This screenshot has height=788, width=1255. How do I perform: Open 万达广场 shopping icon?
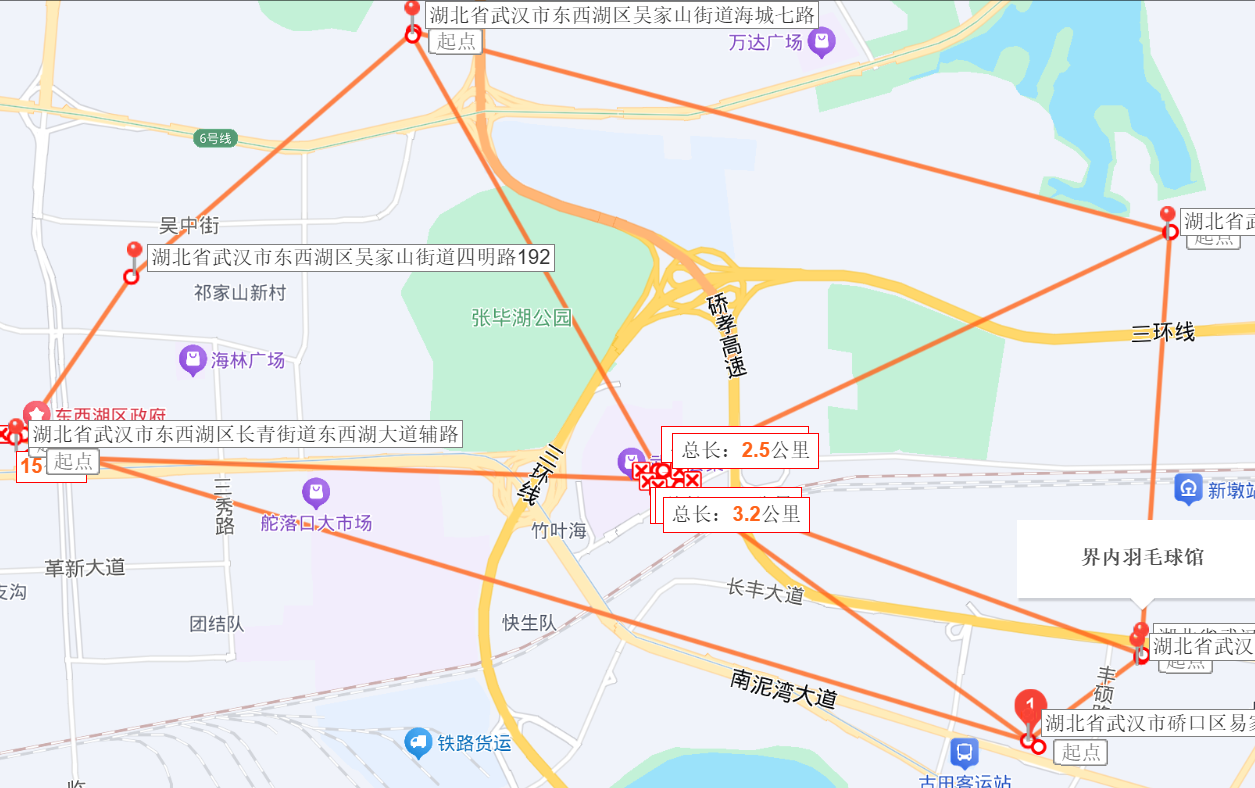pos(821,42)
